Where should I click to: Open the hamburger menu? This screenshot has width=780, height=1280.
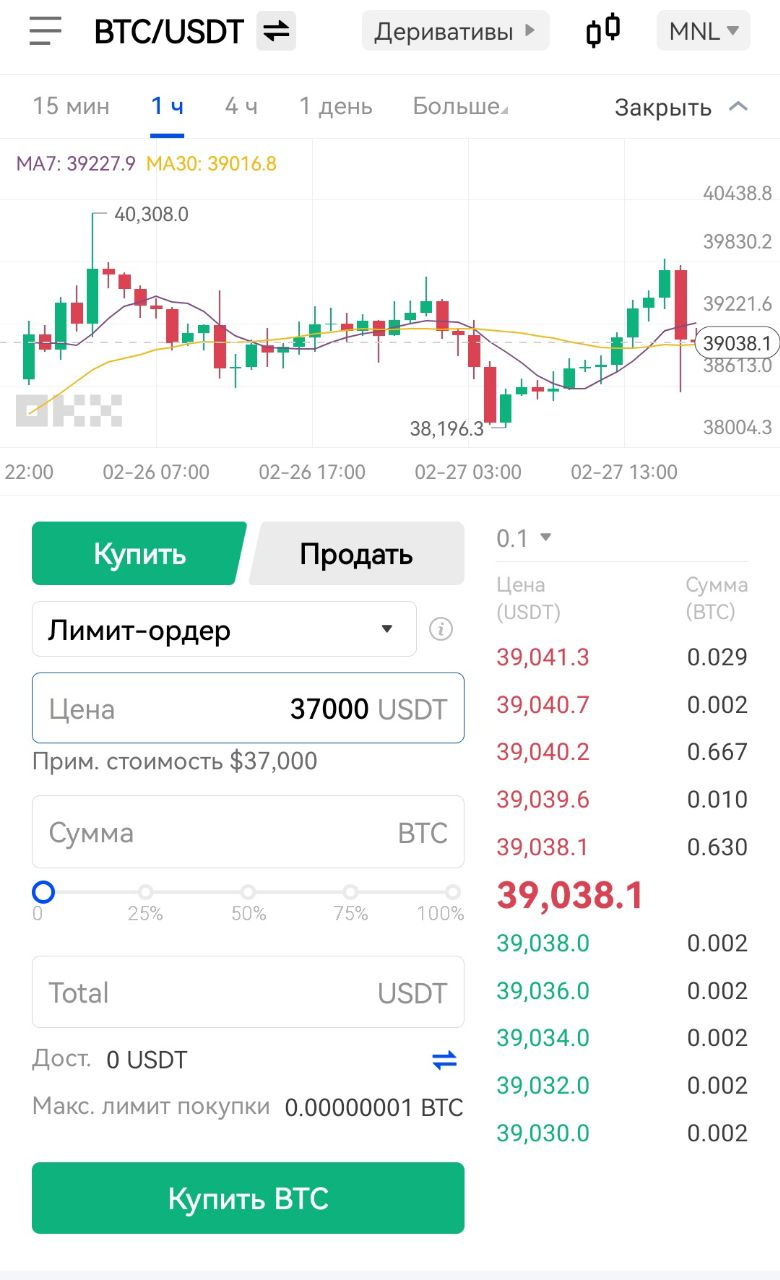46,31
